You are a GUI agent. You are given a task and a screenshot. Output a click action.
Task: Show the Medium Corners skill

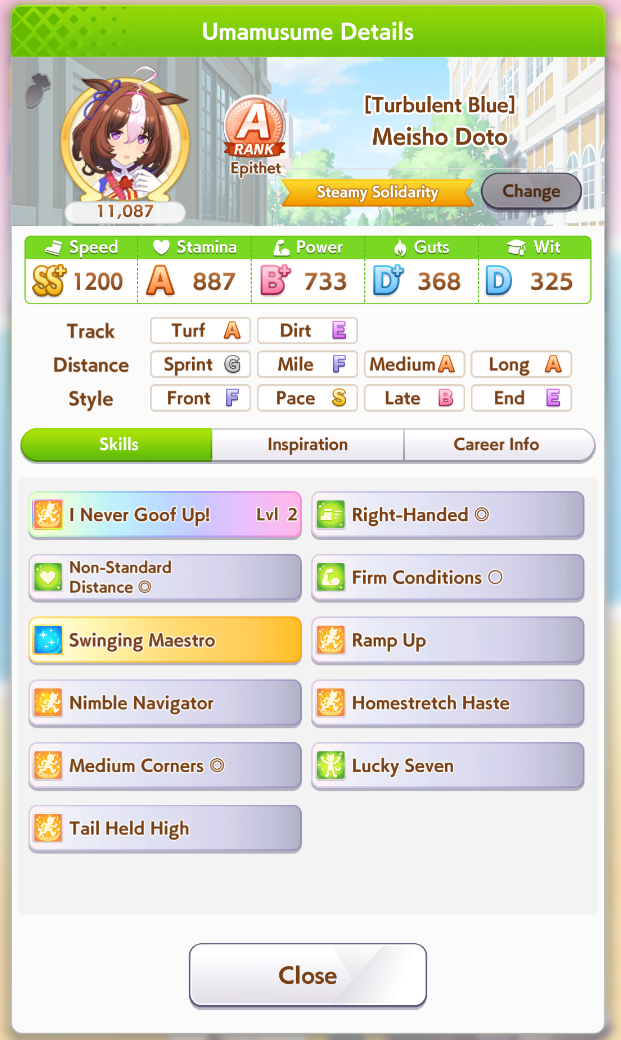point(165,765)
